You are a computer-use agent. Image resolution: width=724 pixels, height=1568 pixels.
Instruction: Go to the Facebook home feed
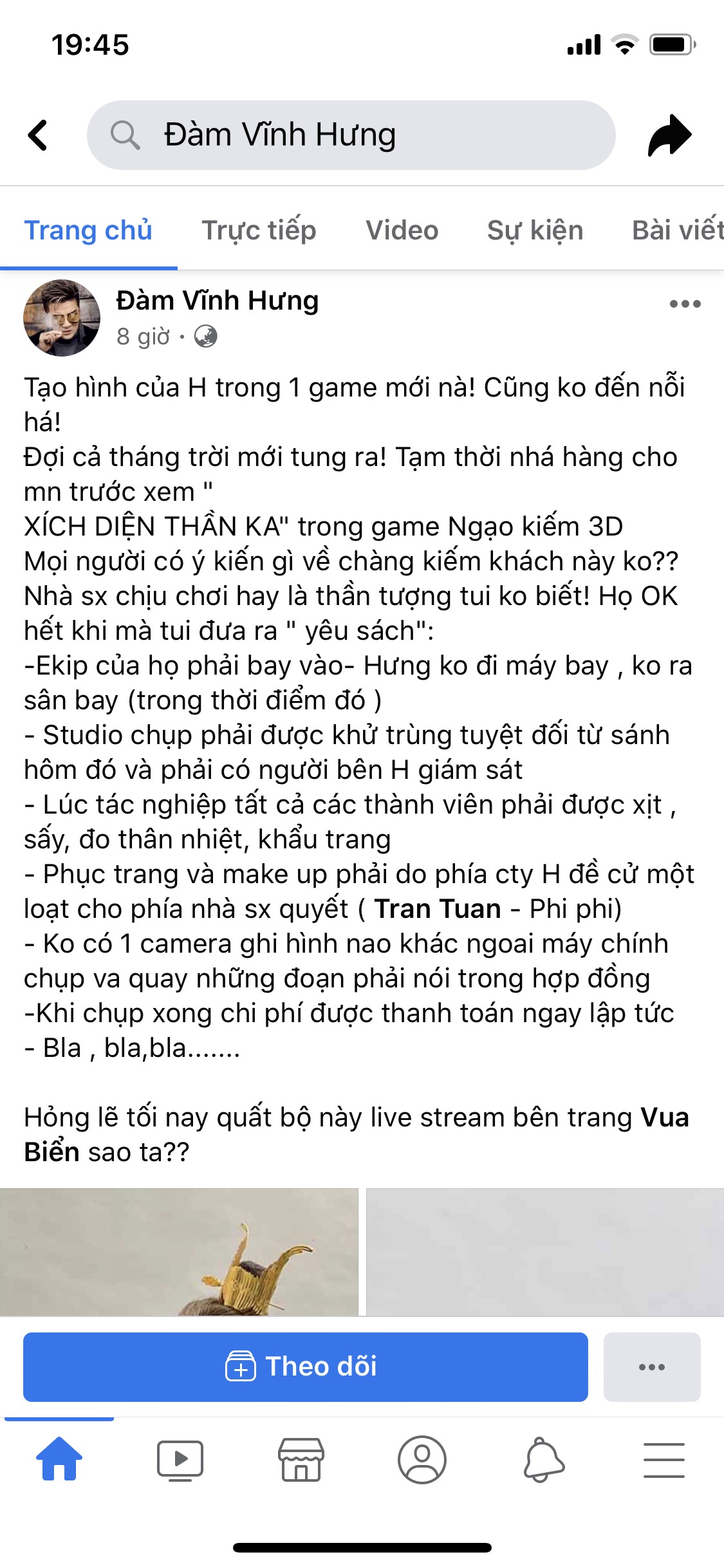(x=59, y=1459)
